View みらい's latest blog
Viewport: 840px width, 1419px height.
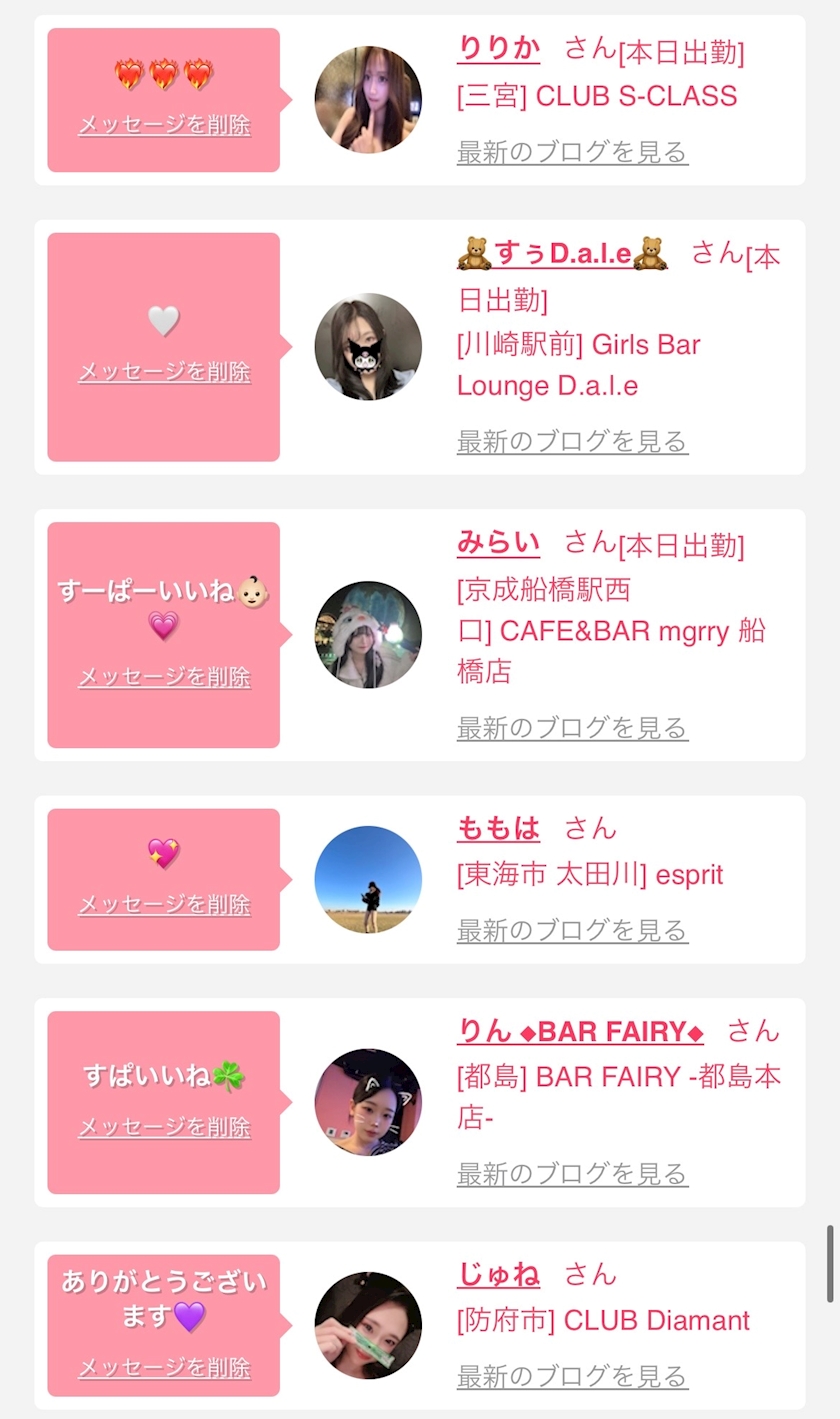pos(572,728)
